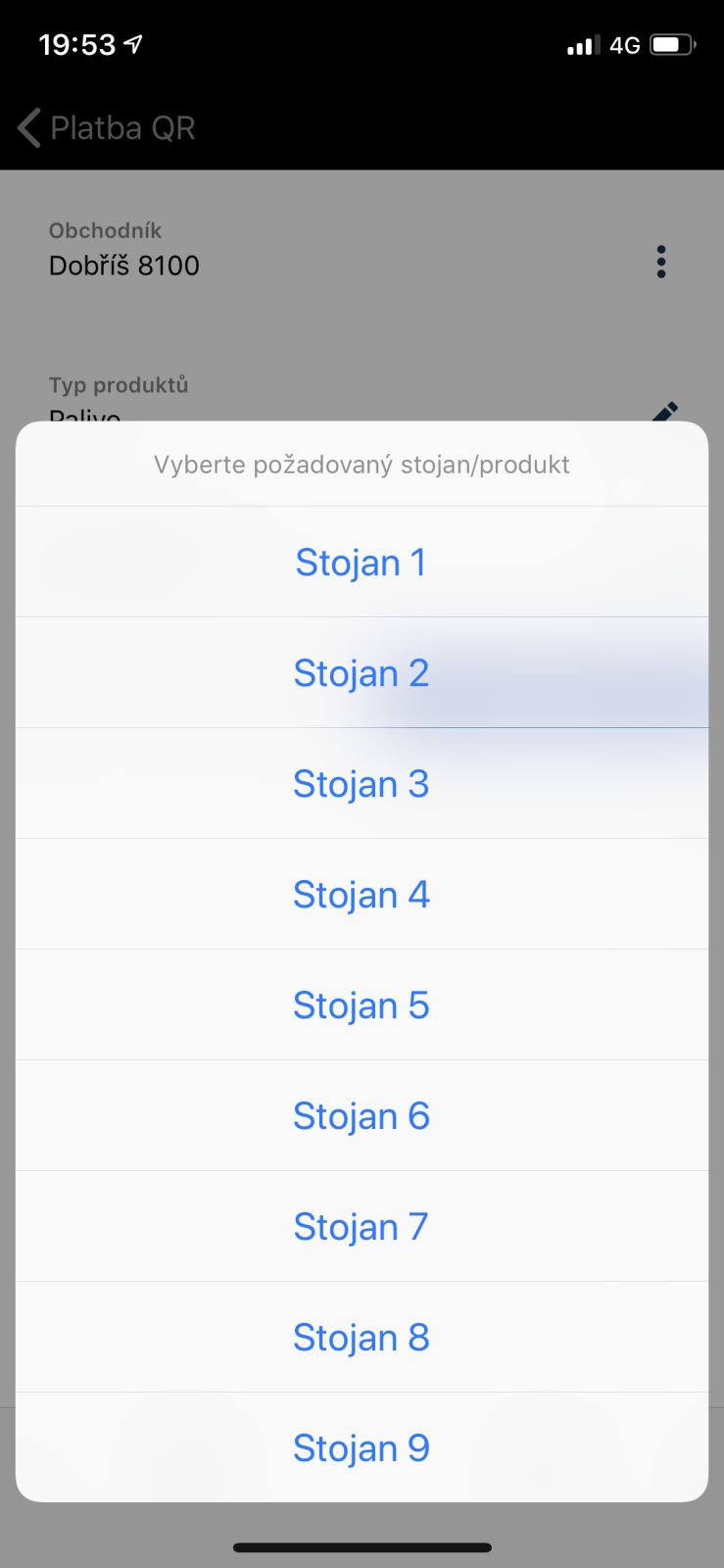724x1568 pixels.
Task: Pick Stojan 3
Action: tap(362, 784)
